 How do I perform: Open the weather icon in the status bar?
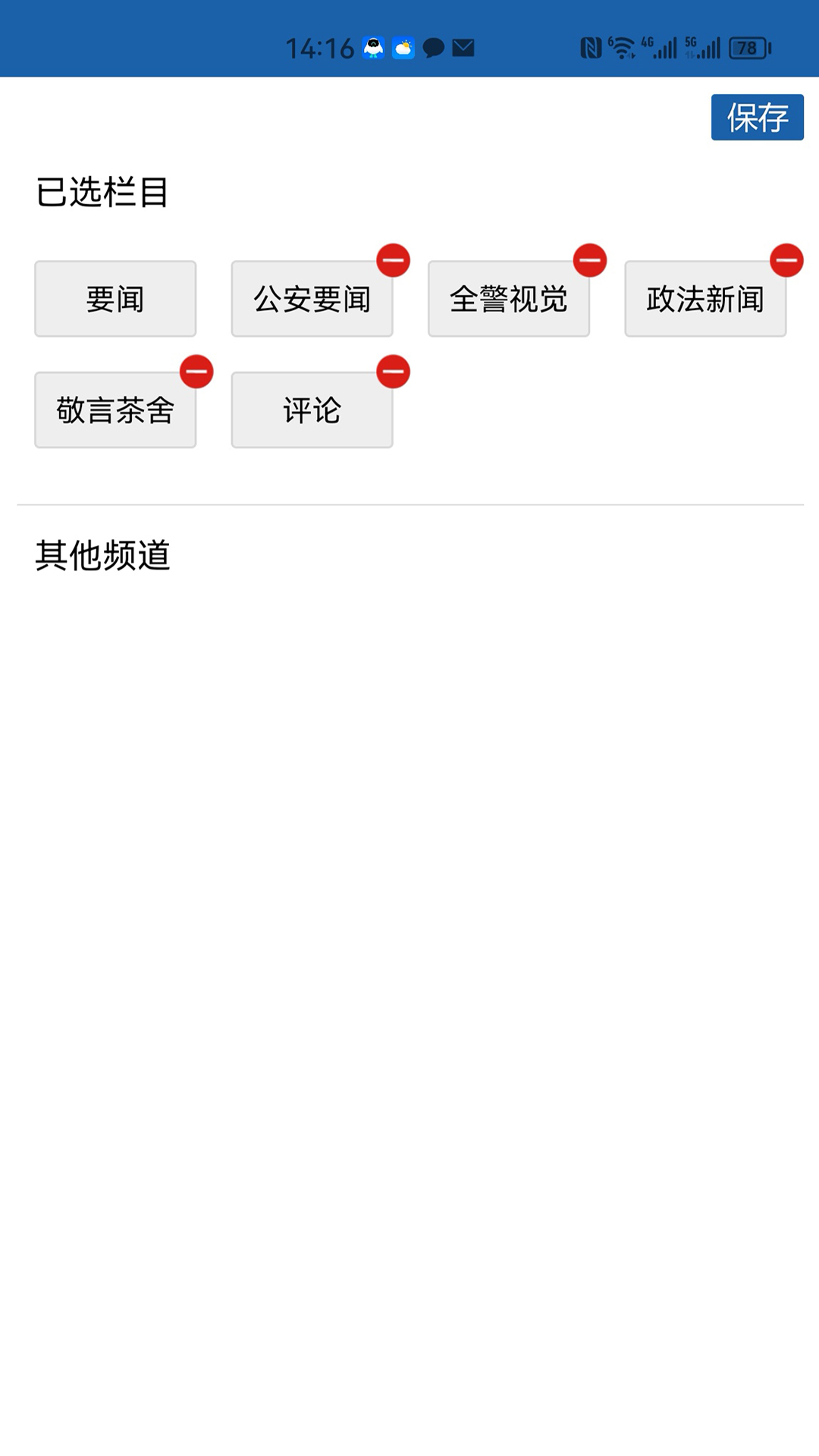[403, 47]
